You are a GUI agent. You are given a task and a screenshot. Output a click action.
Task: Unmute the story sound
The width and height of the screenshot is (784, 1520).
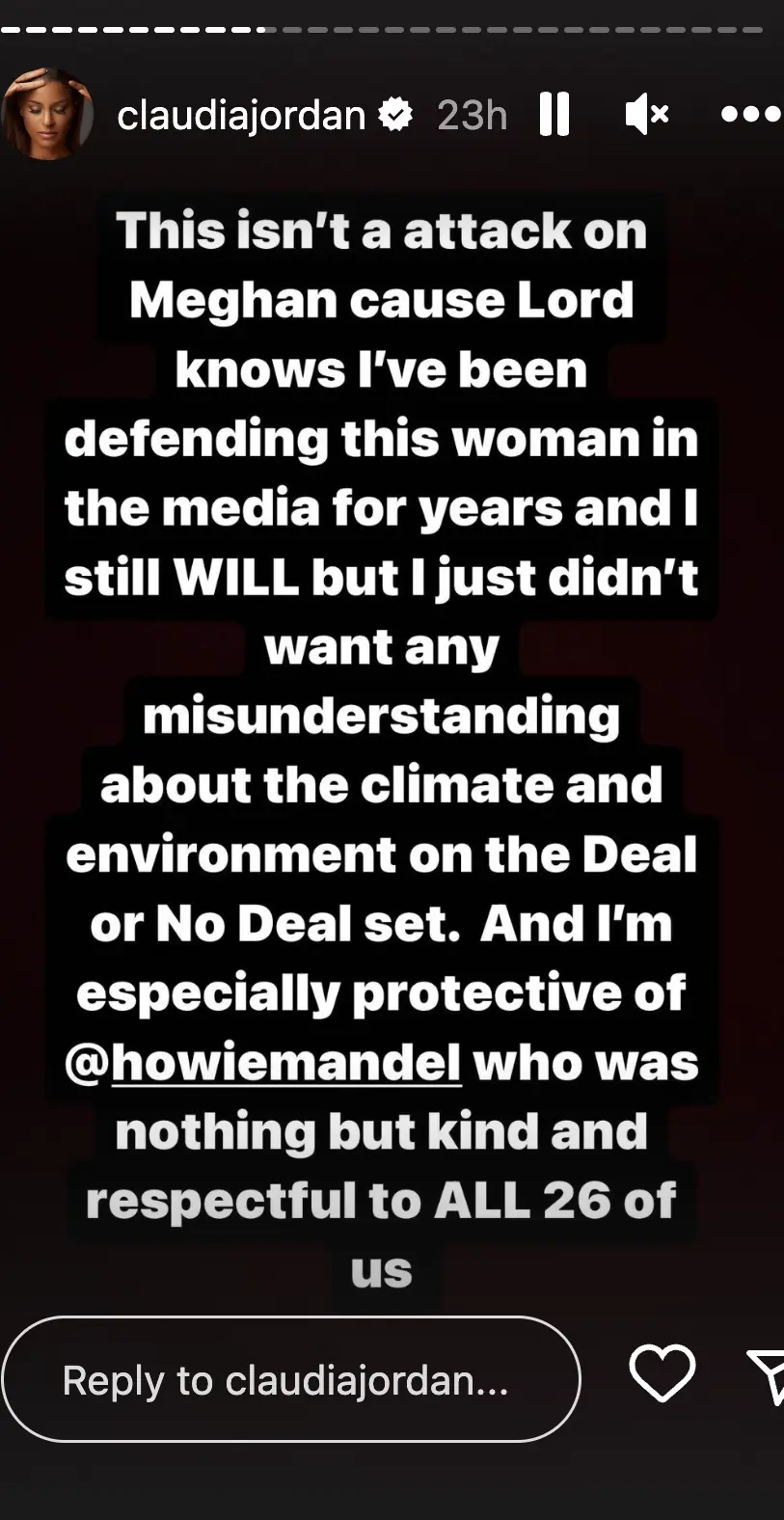click(x=646, y=115)
